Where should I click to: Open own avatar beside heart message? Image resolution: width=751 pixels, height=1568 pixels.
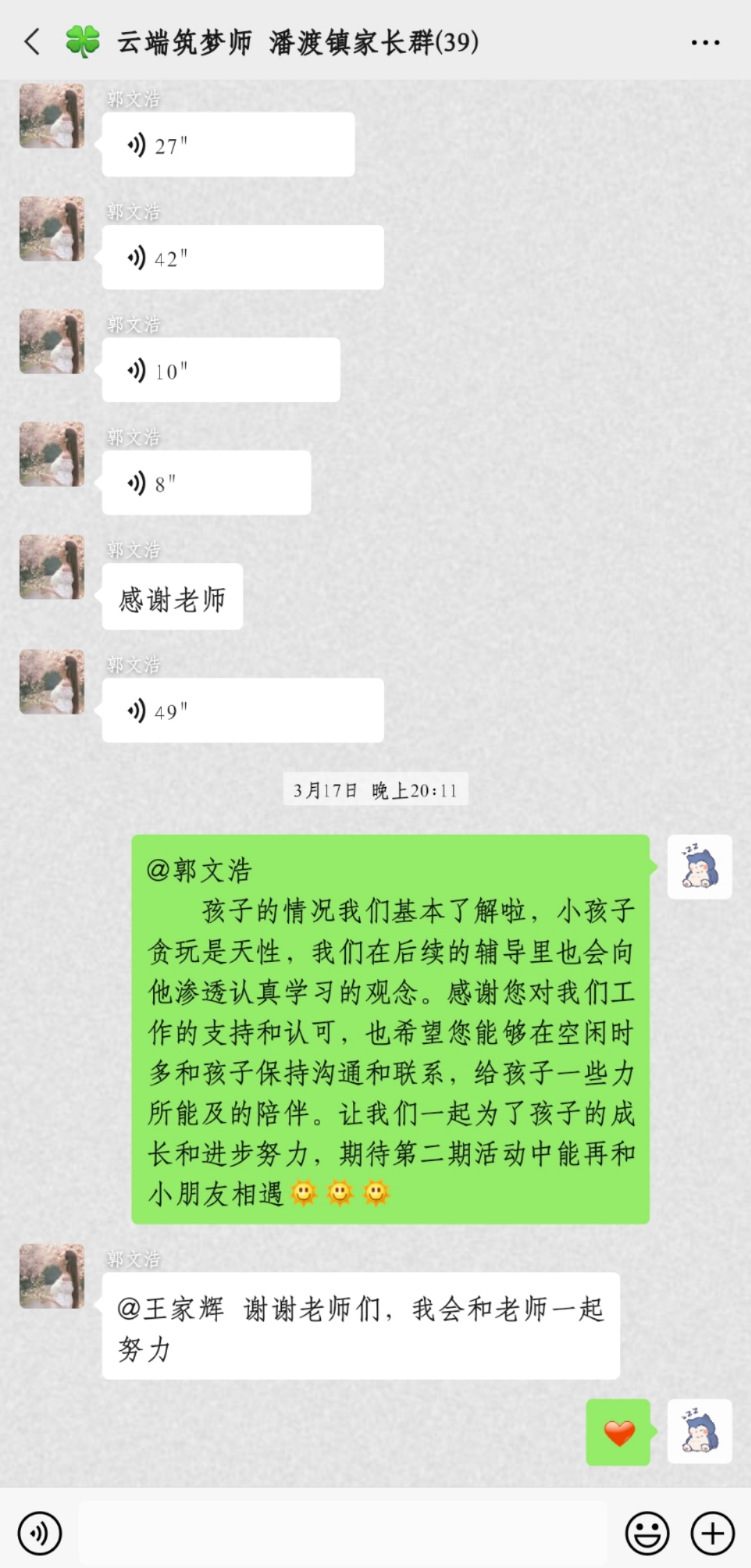point(699,1432)
